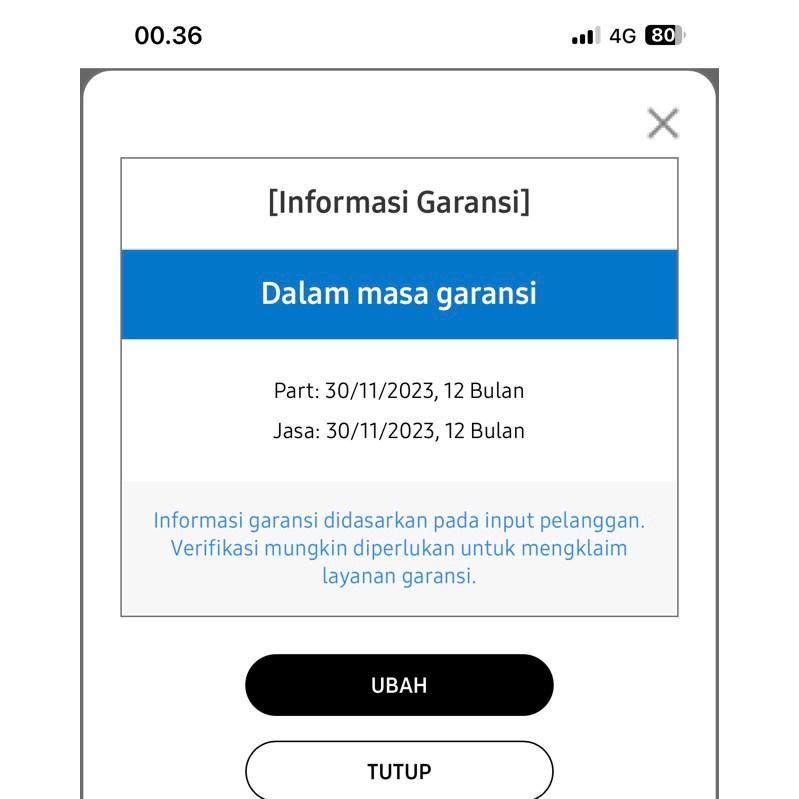Select the TUTUP button
The image size is (799, 799).
[x=399, y=770]
